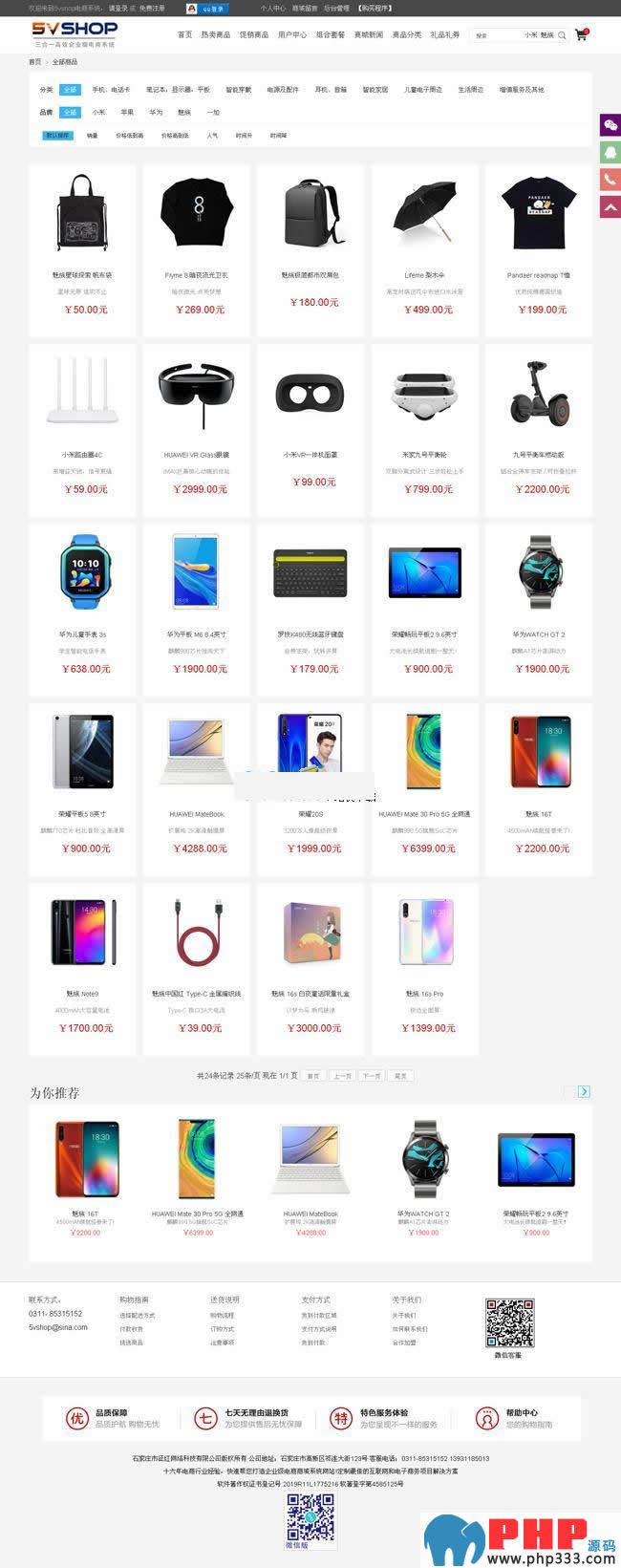Viewport: 621px width, 1568px height.
Task: Open 关于我们 footer link
Action: click(401, 1316)
